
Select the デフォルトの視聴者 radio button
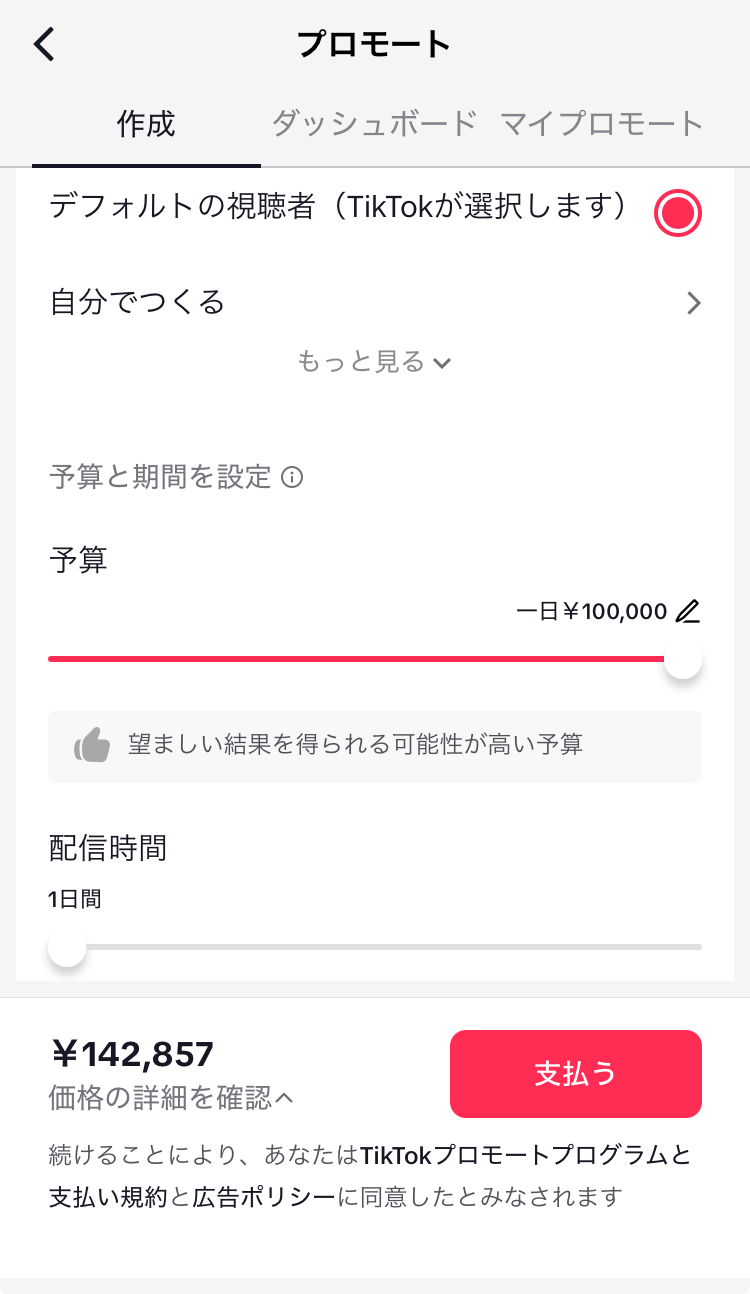click(x=678, y=213)
